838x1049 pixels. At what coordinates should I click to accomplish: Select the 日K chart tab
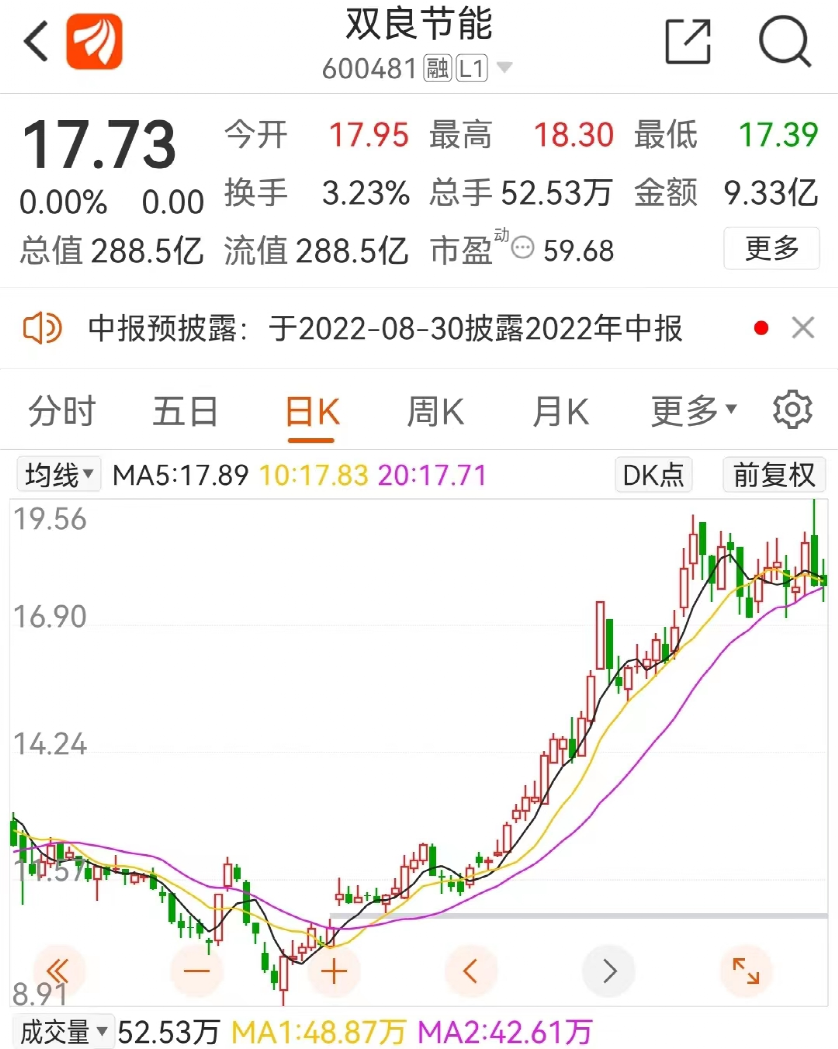(312, 411)
